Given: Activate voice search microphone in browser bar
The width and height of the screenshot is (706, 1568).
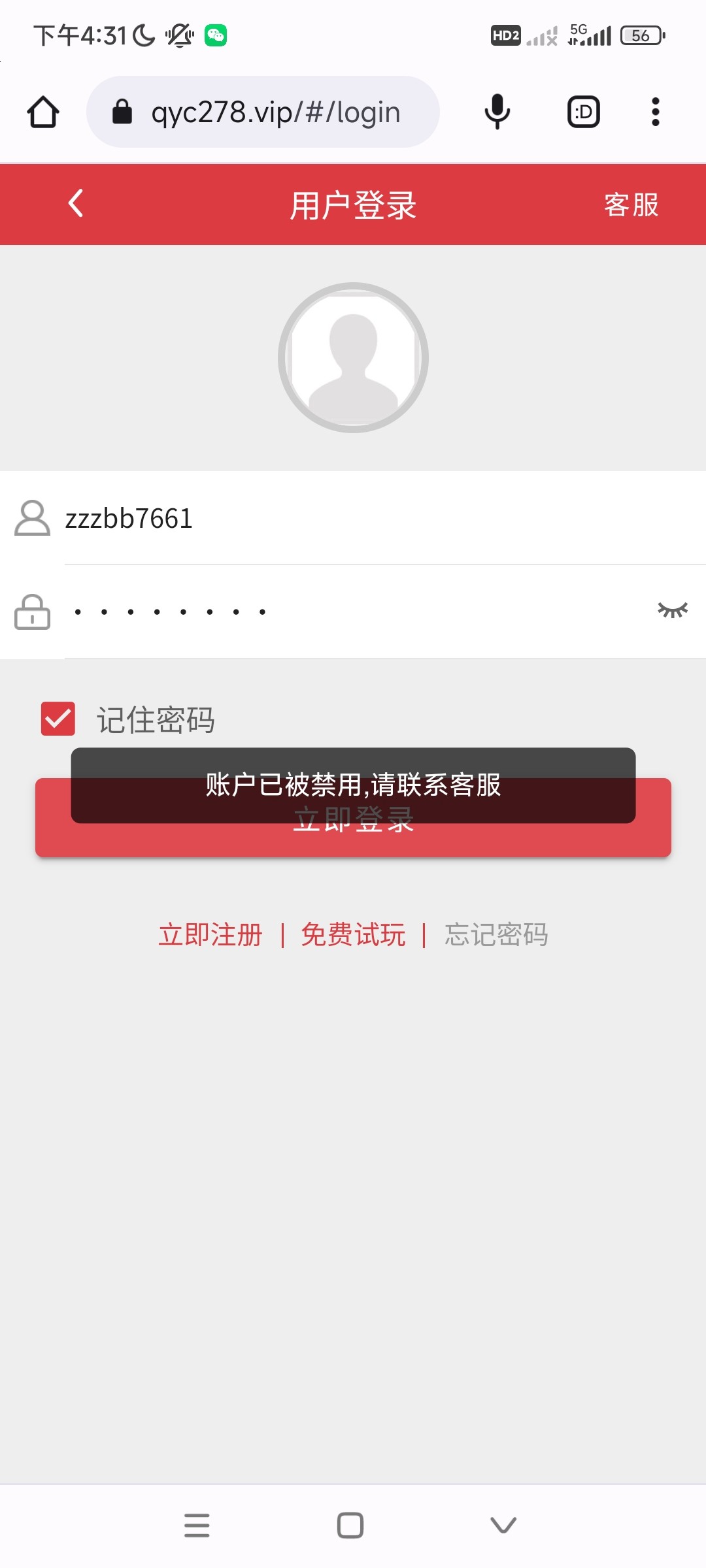Looking at the screenshot, I should [x=496, y=111].
